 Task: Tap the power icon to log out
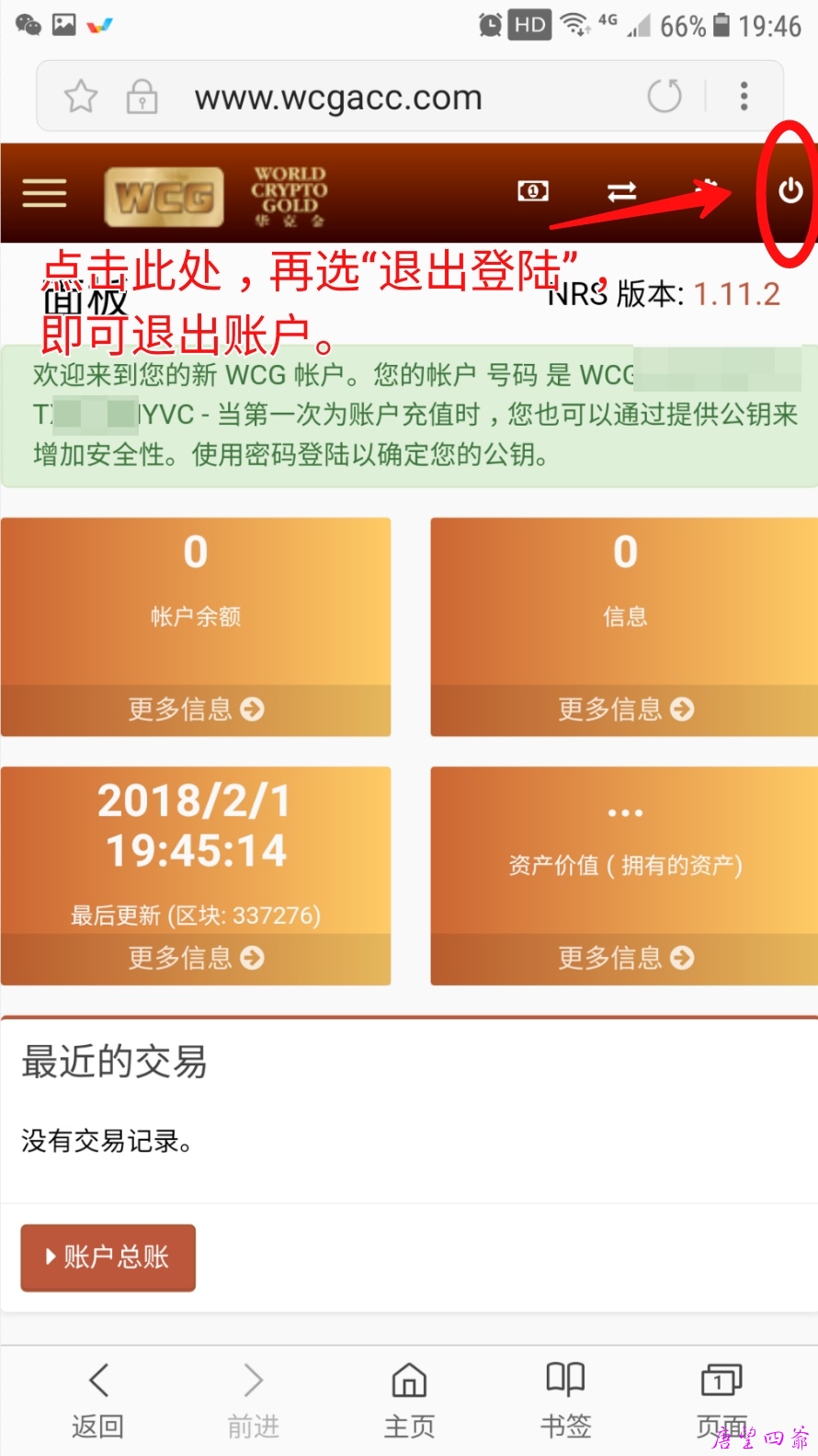pyautogui.click(x=790, y=191)
